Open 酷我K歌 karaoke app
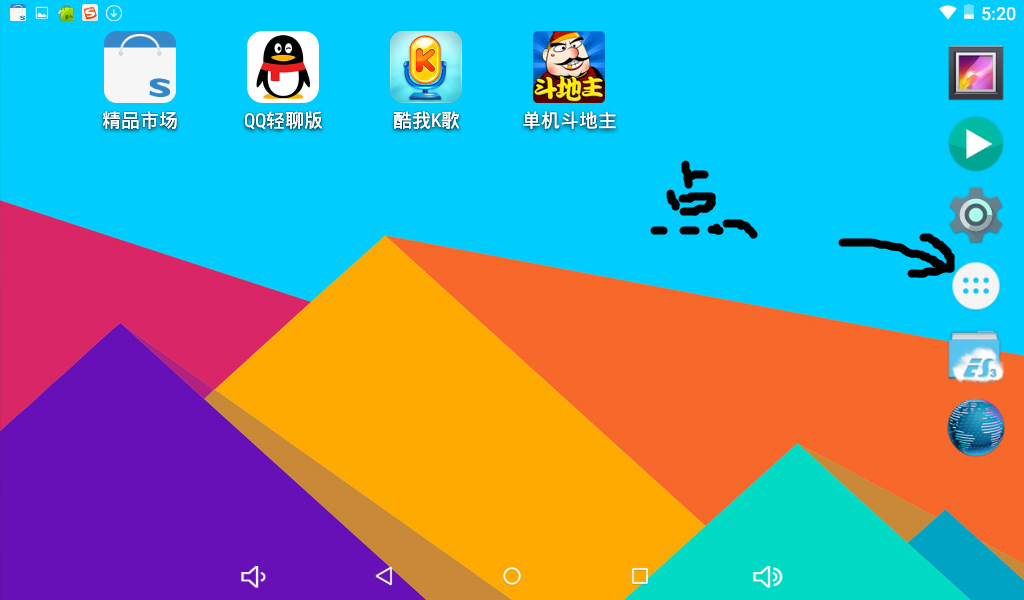 pyautogui.click(x=426, y=67)
